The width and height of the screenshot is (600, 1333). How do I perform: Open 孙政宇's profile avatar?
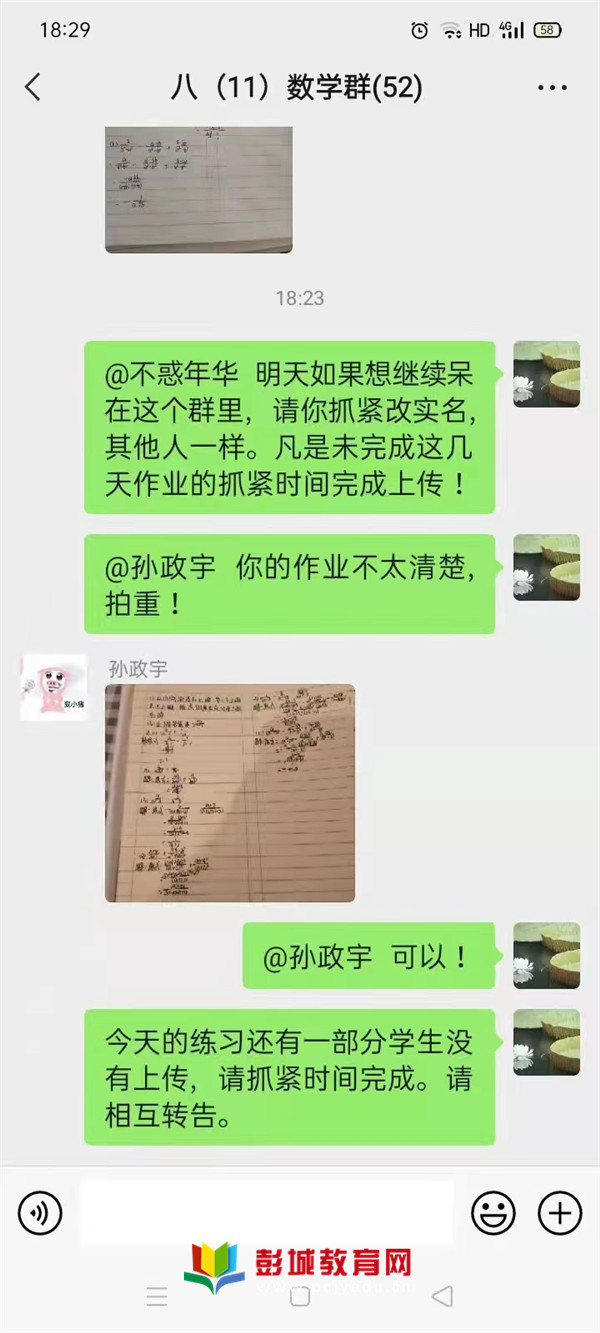tap(53, 687)
